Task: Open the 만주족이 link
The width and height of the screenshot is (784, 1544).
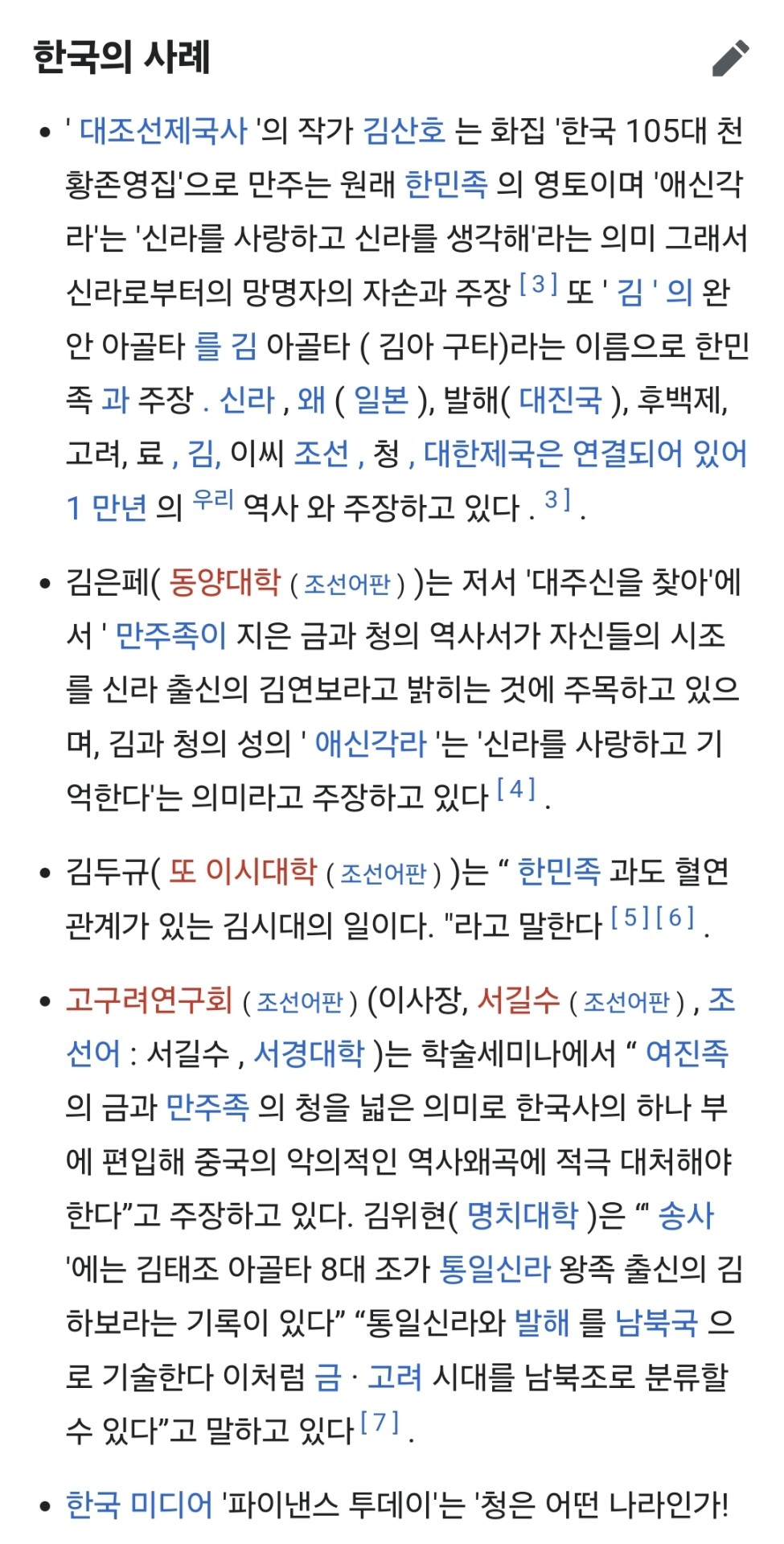Action: point(170,635)
